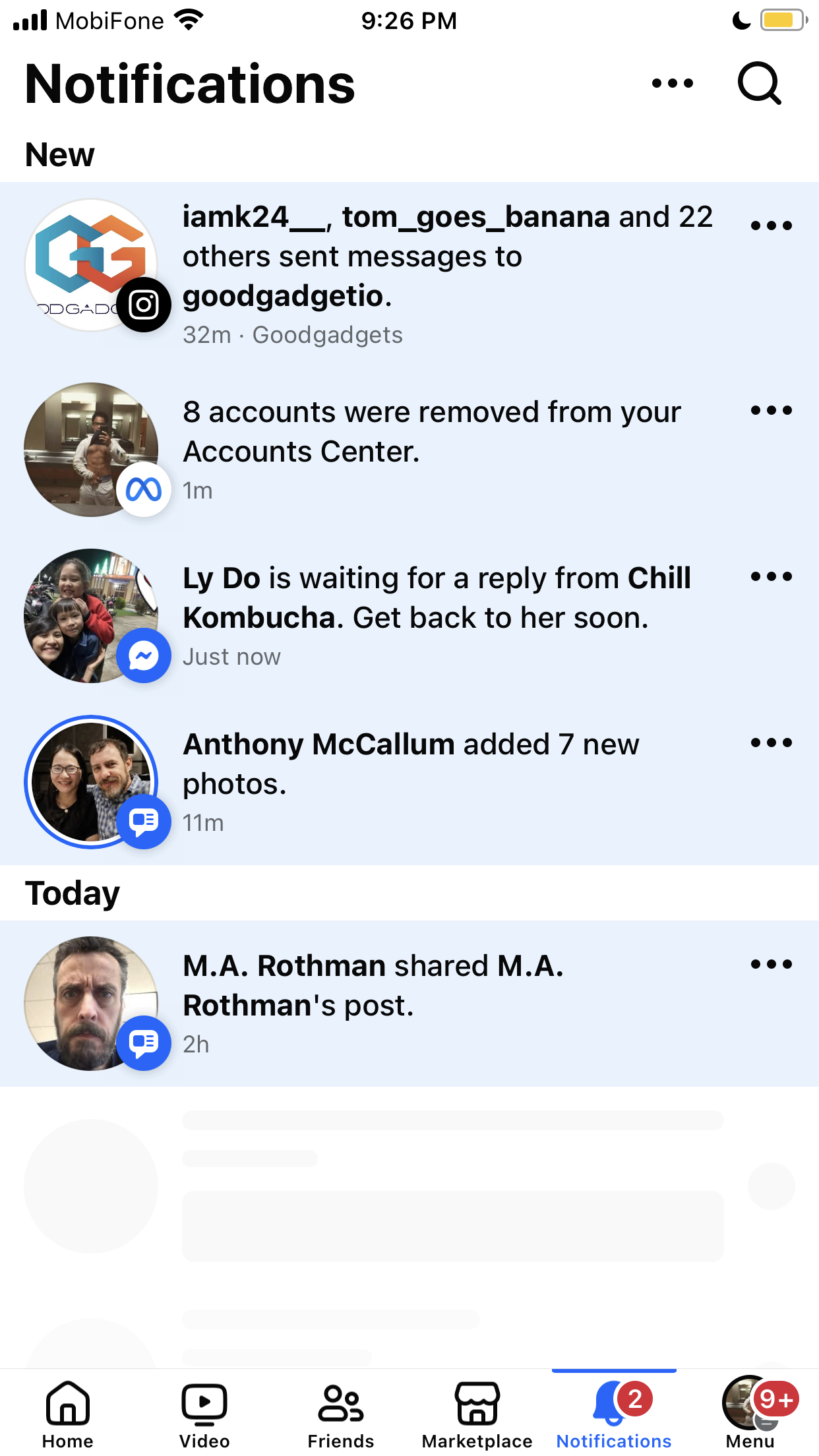Screen dimensions: 819x1456
Task: Show options for the Ly Do notification
Action: pyautogui.click(x=771, y=576)
